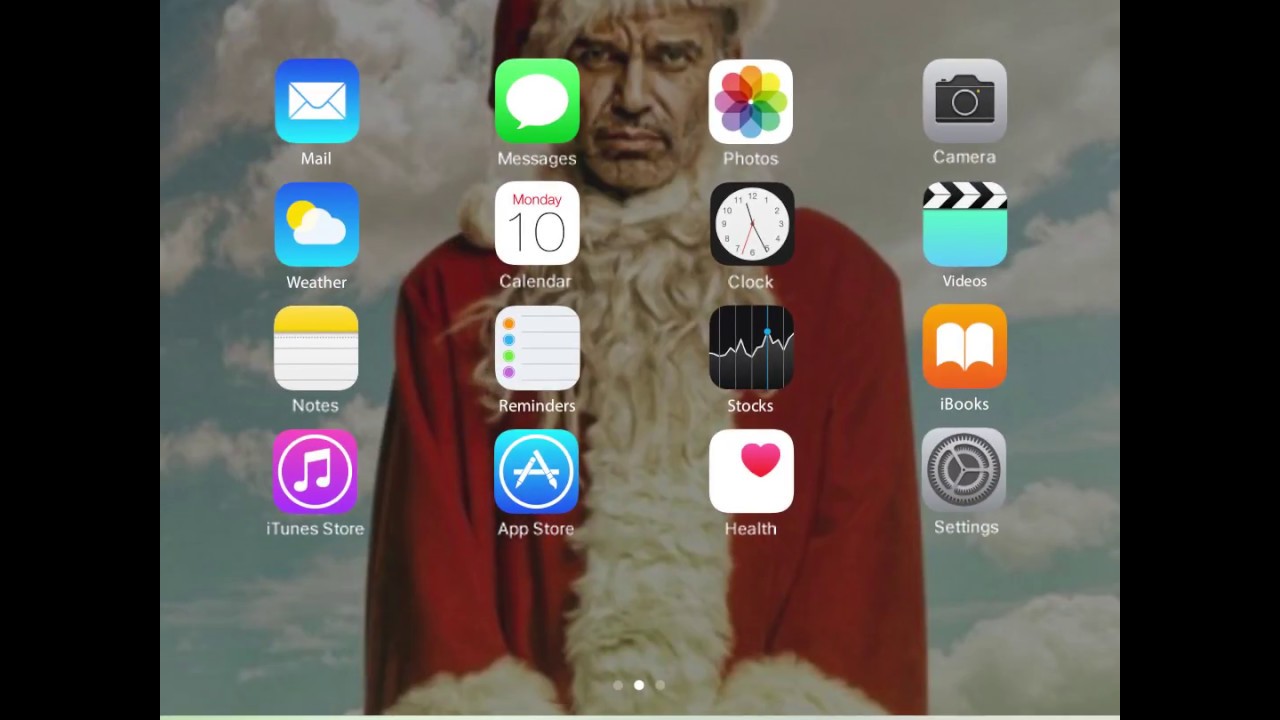Launch the Videos app
Image resolution: width=1280 pixels, height=720 pixels.
[965, 223]
